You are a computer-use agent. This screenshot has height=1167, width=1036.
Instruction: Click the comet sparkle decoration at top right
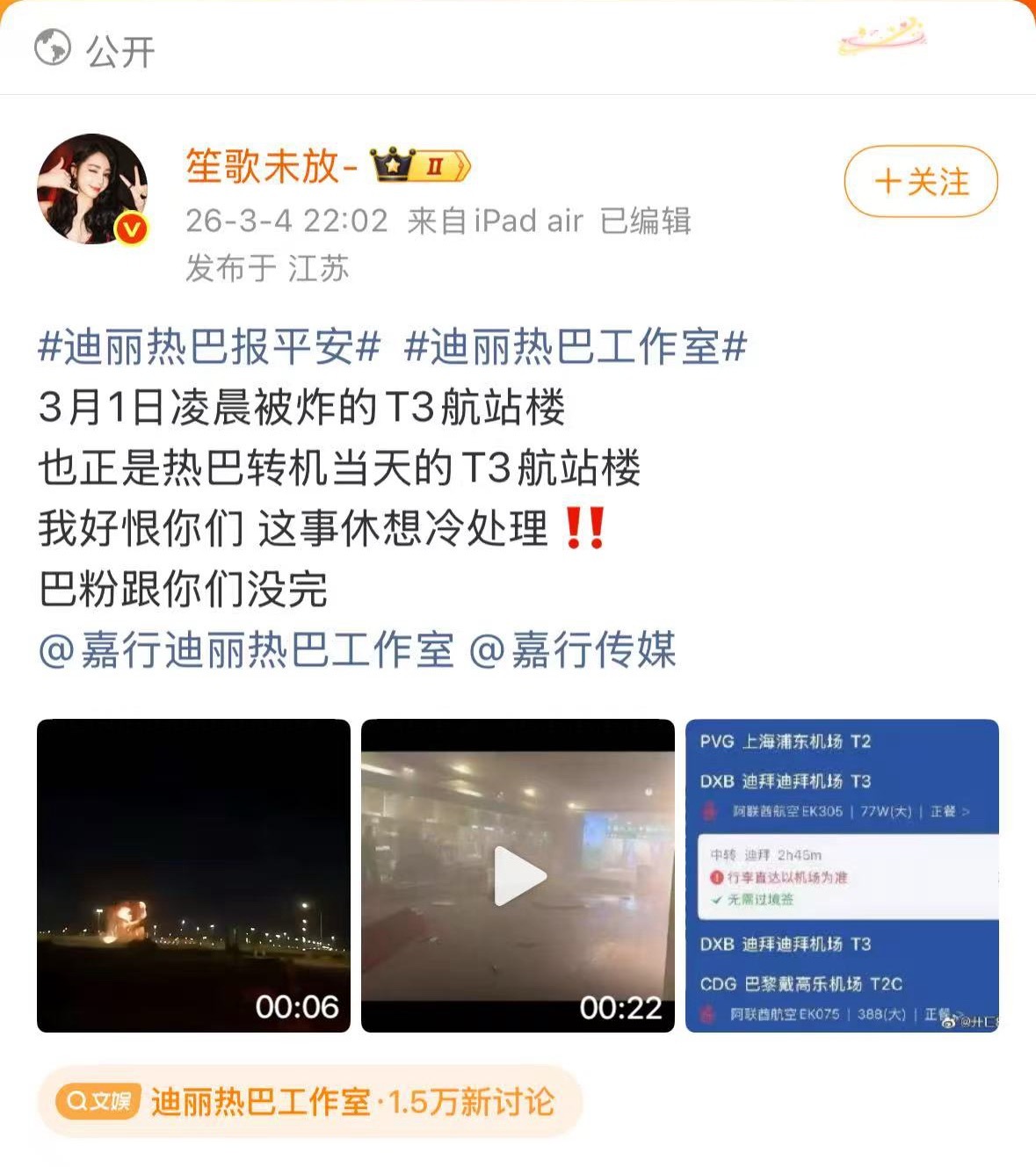881,37
